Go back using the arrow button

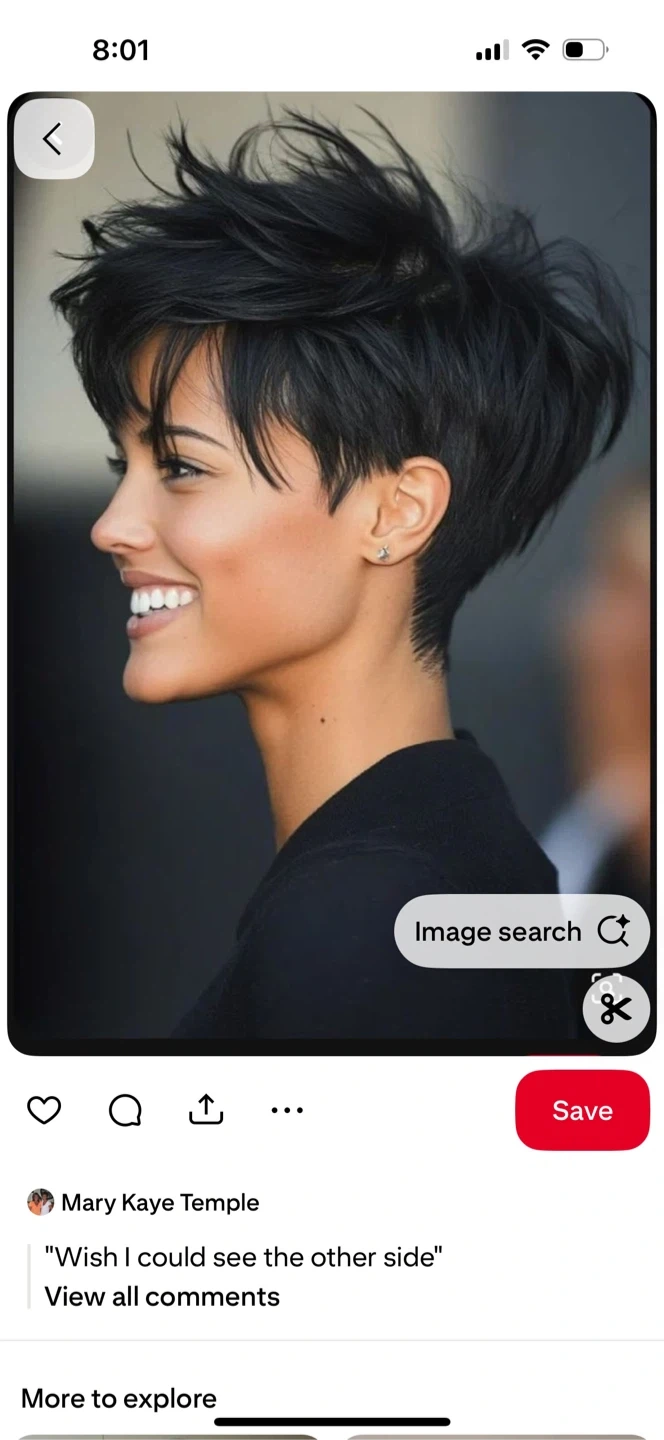[x=53, y=139]
